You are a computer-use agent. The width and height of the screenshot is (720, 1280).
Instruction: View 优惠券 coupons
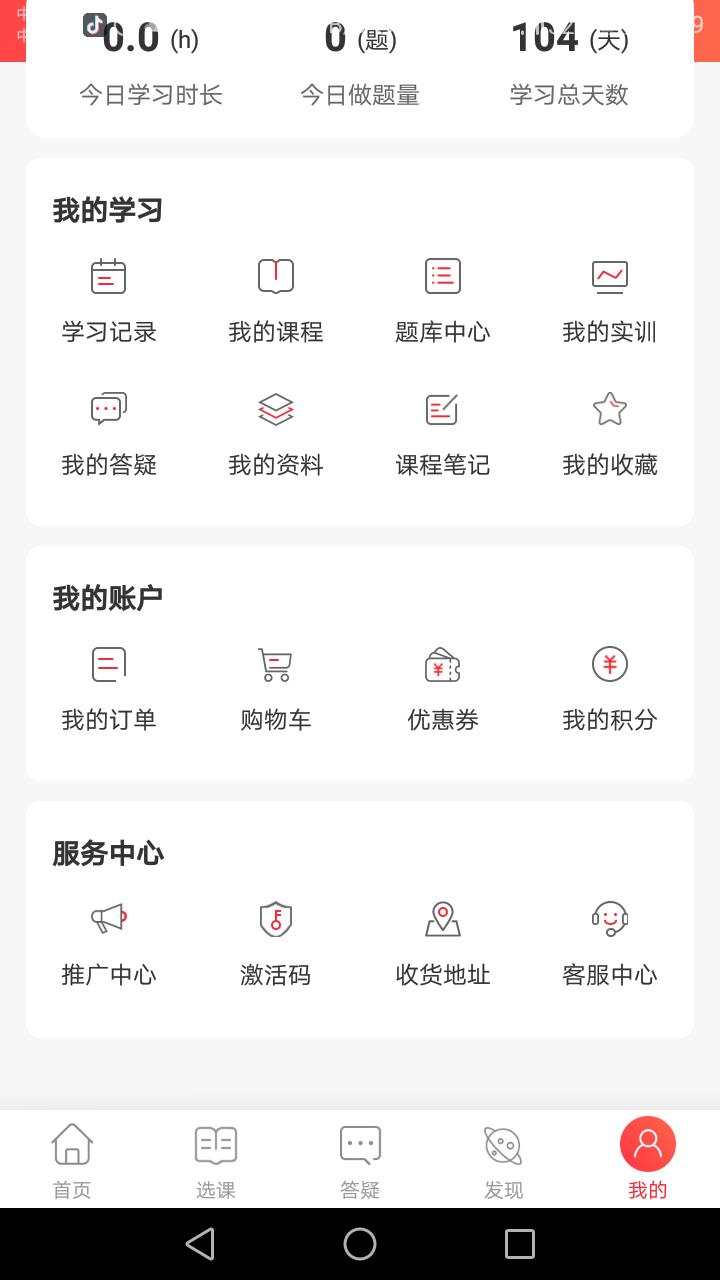443,688
